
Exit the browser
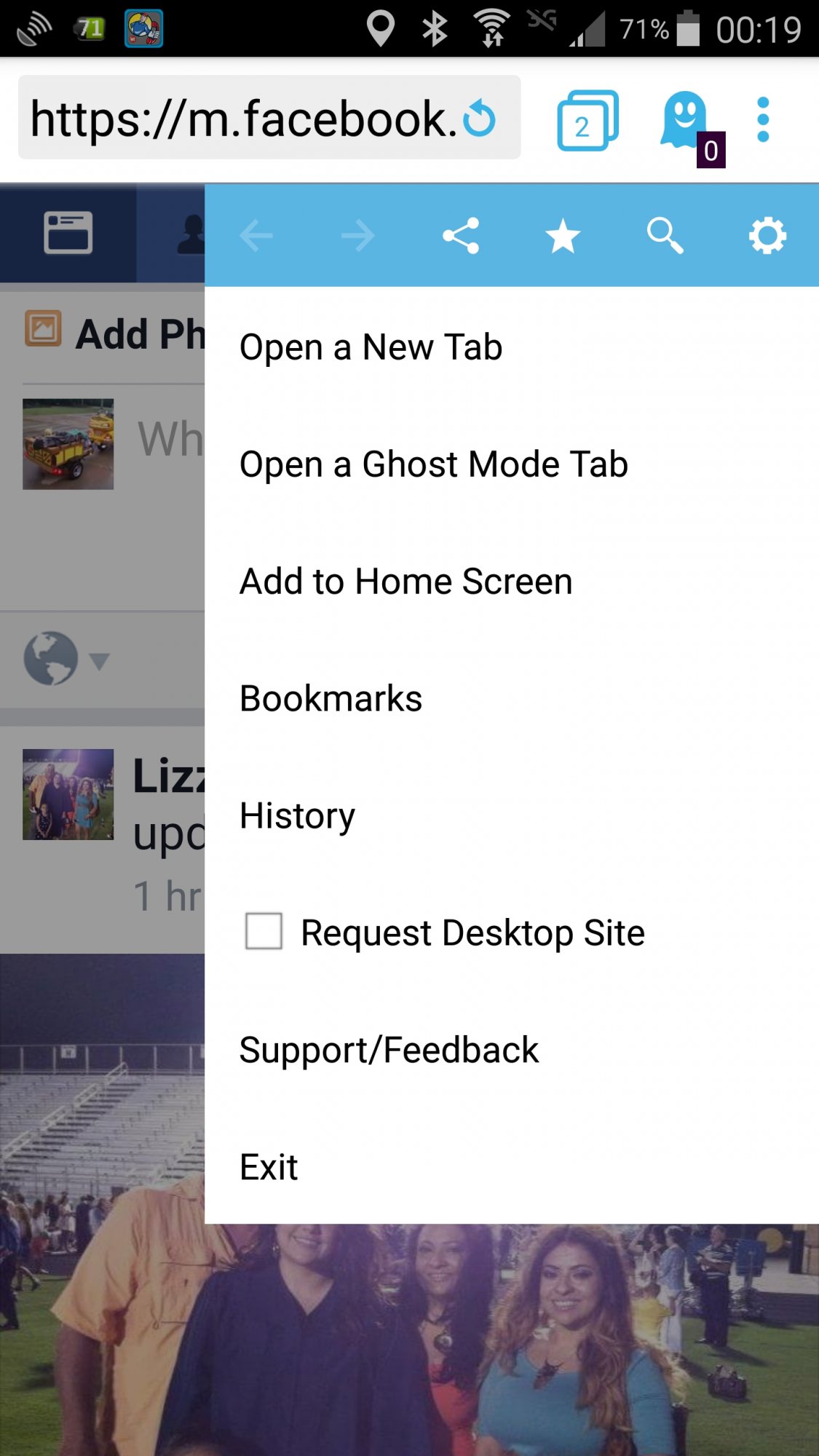(269, 1168)
